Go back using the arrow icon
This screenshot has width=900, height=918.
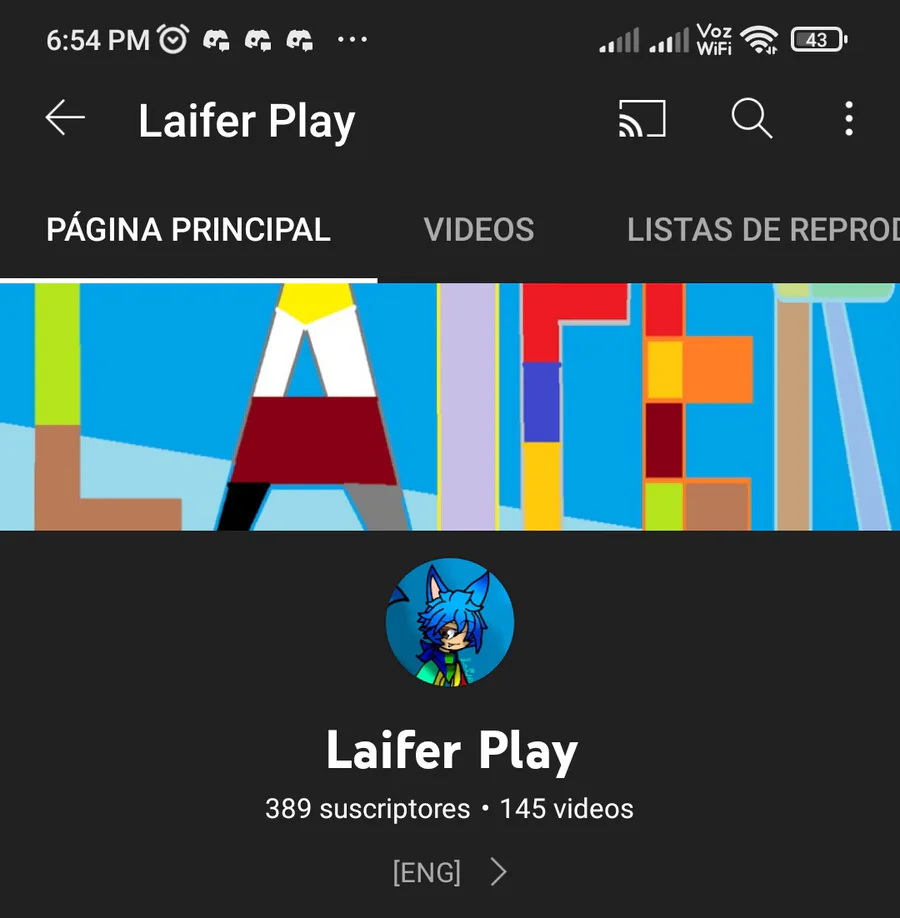pyautogui.click(x=65, y=119)
